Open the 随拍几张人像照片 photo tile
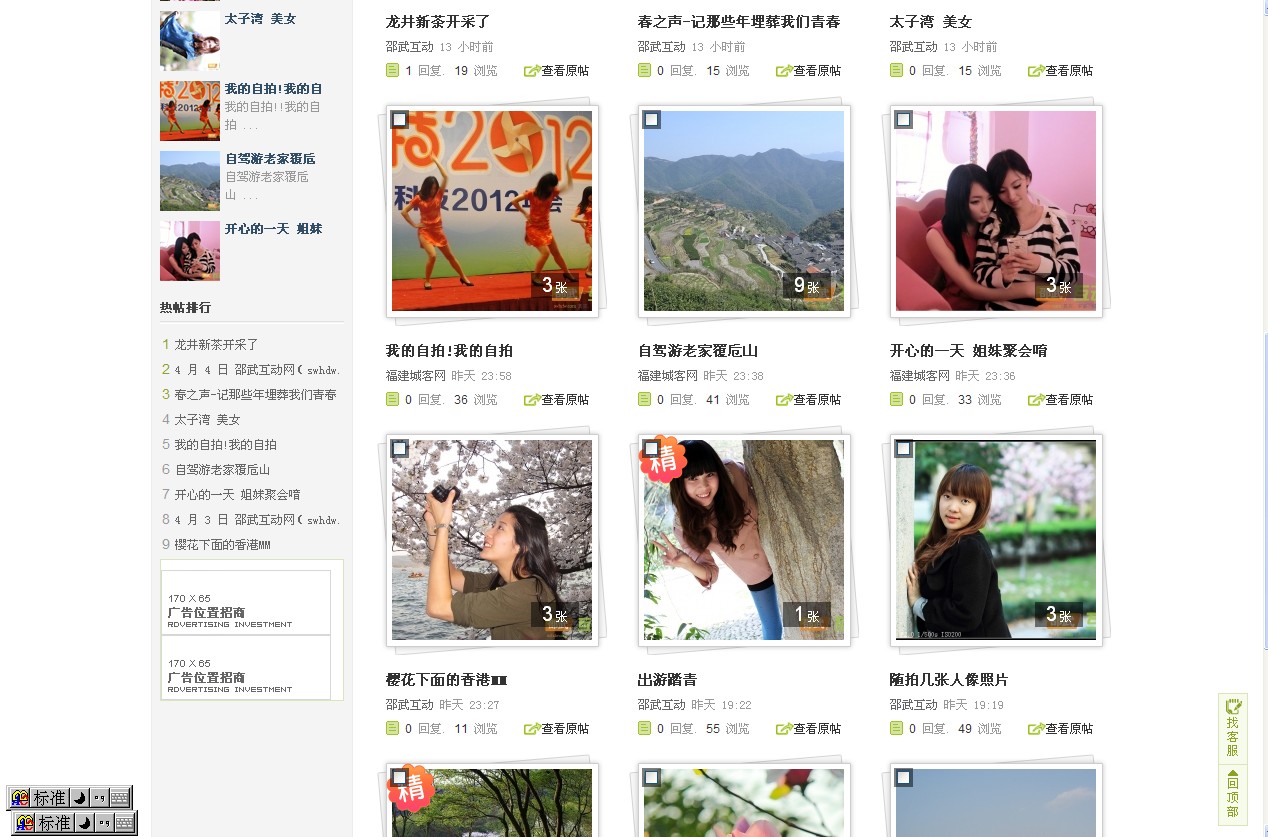1268x837 pixels. coord(996,540)
